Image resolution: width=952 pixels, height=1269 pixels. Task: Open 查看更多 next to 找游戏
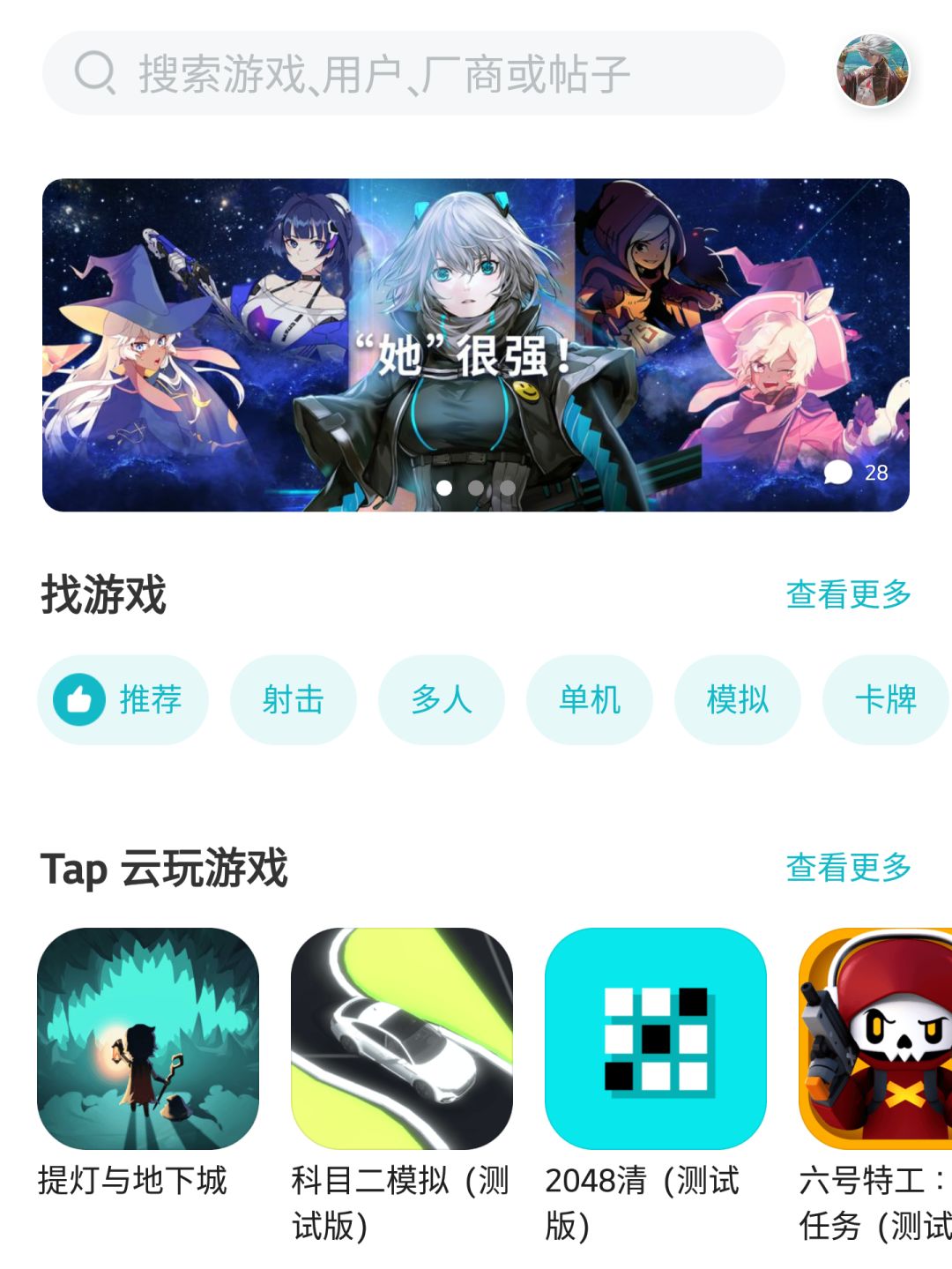pos(848,595)
